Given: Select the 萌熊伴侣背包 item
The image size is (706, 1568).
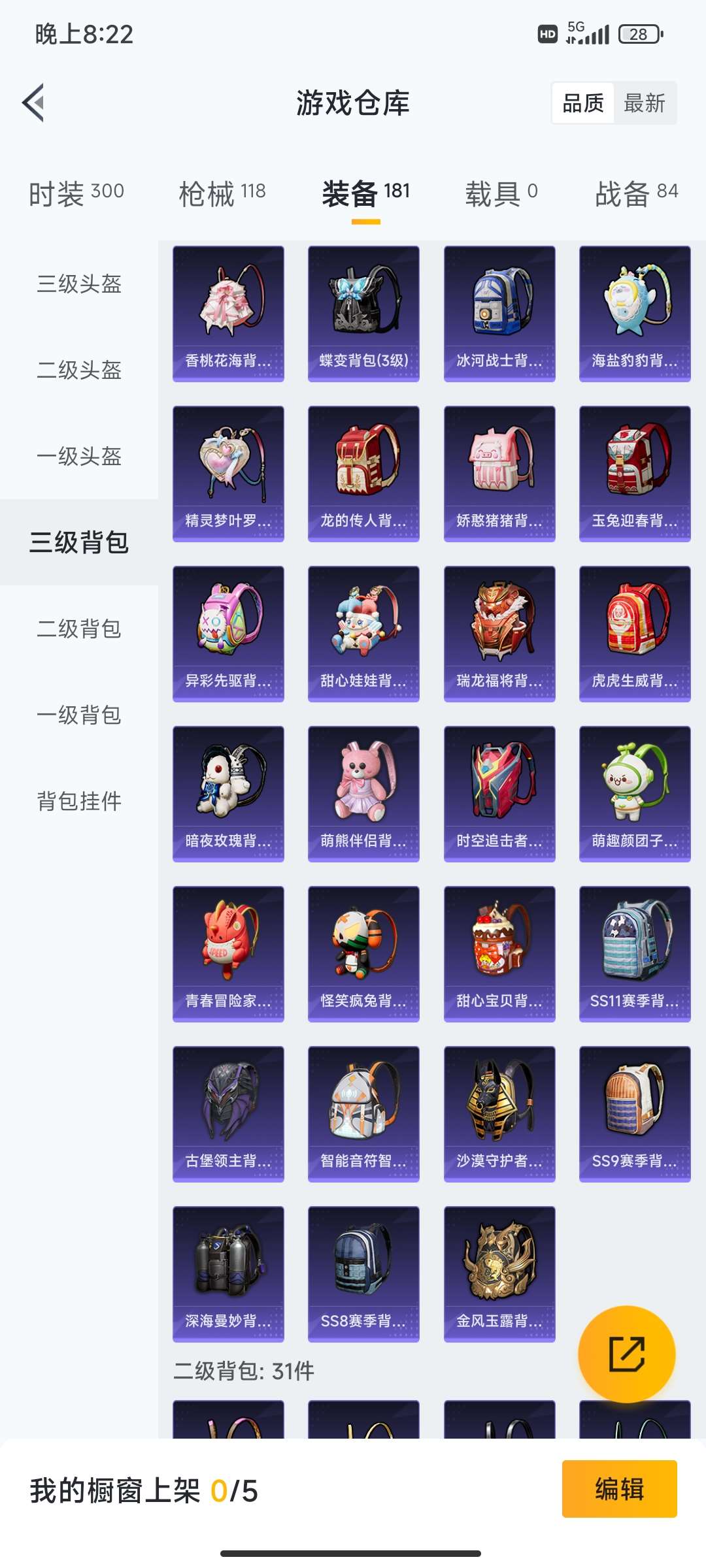Looking at the screenshot, I should 363,792.
